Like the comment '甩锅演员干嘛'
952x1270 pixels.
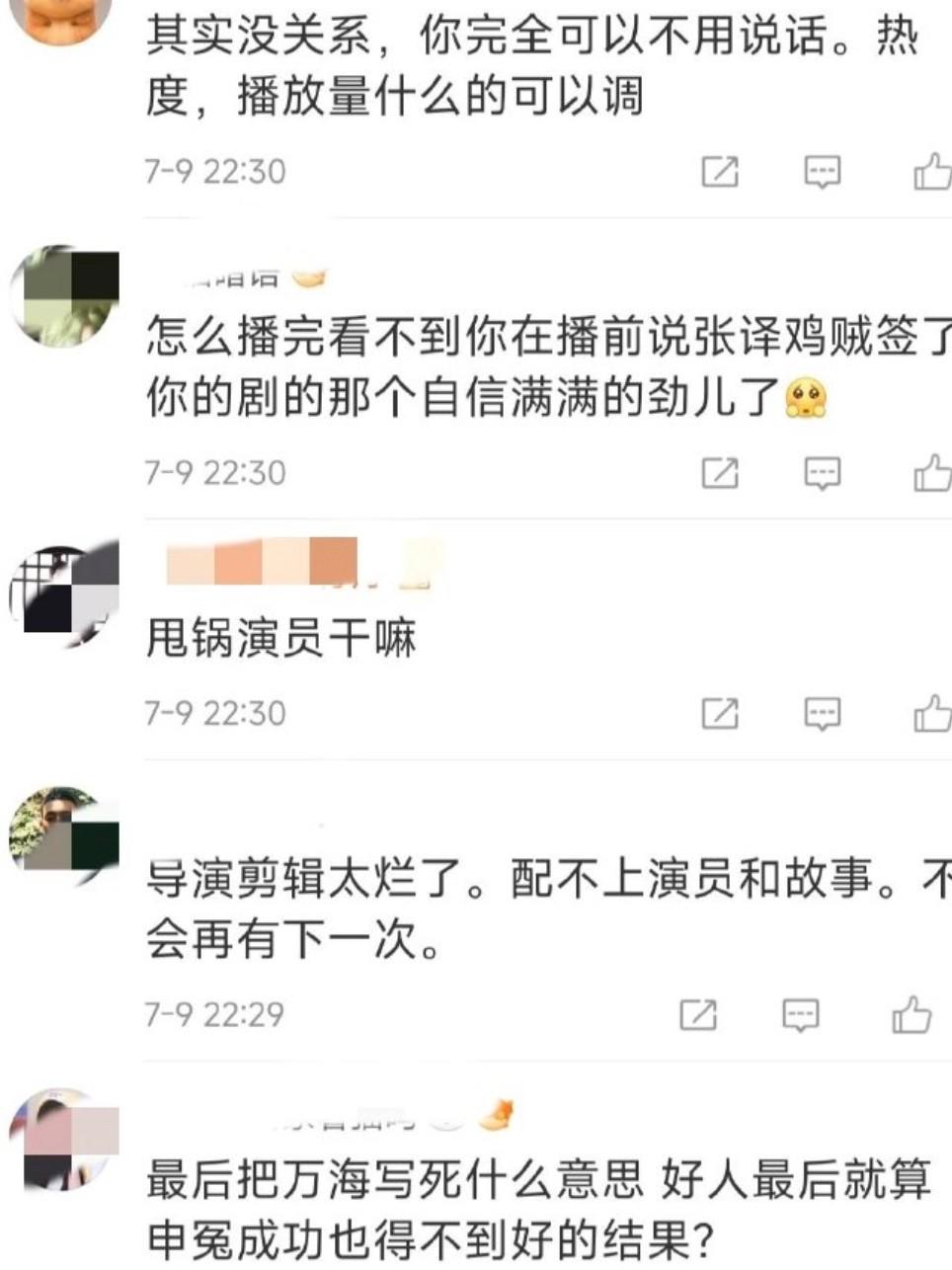click(931, 713)
